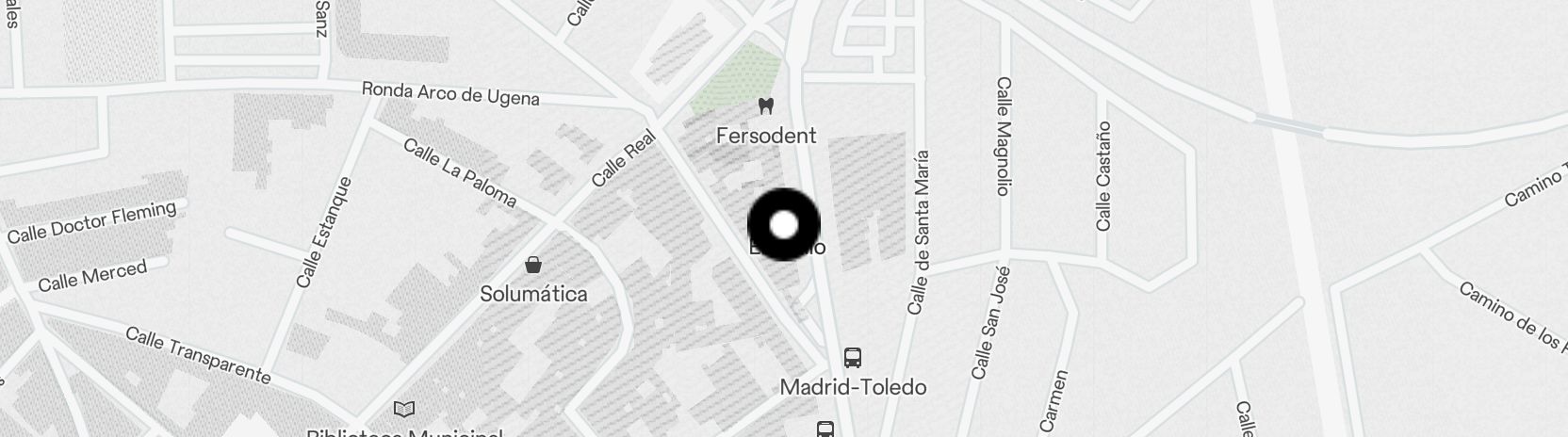Tap the black location pin marker
This screenshot has width=1568, height=437.
click(784, 225)
